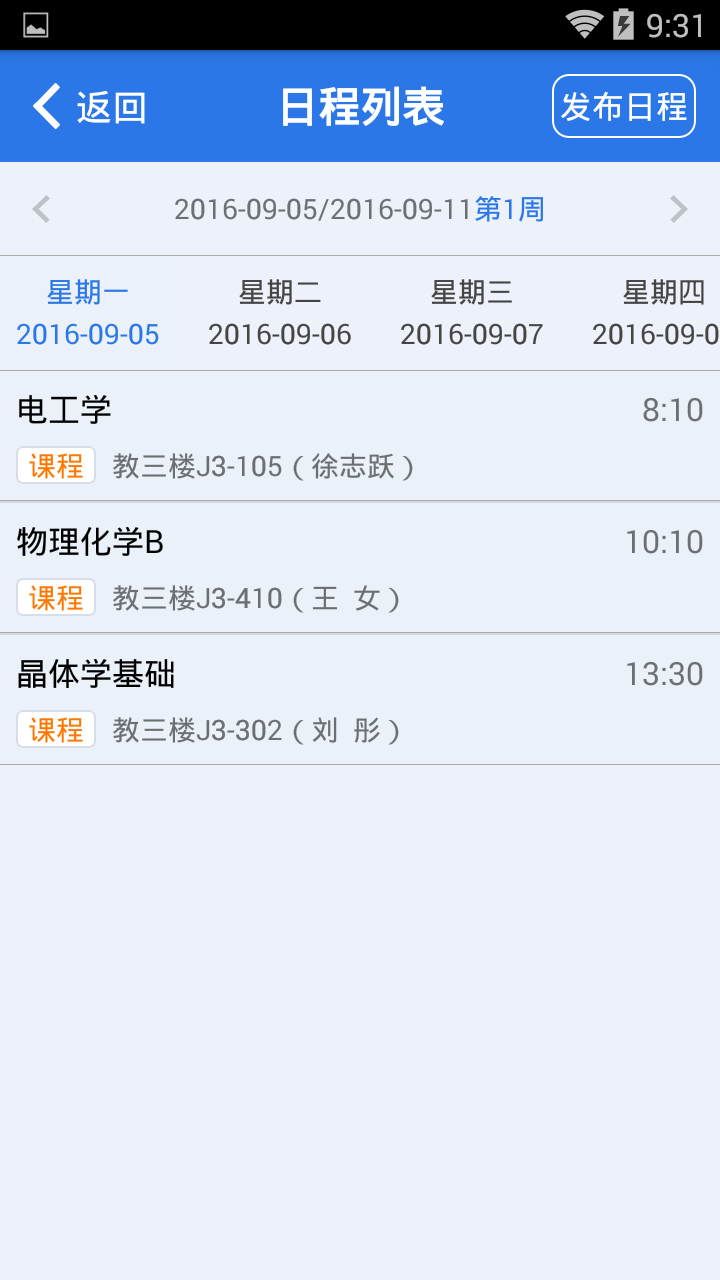This screenshot has width=720, height=1280.
Task: Select 星期一 2016-09-05 tab
Action: pos(88,313)
